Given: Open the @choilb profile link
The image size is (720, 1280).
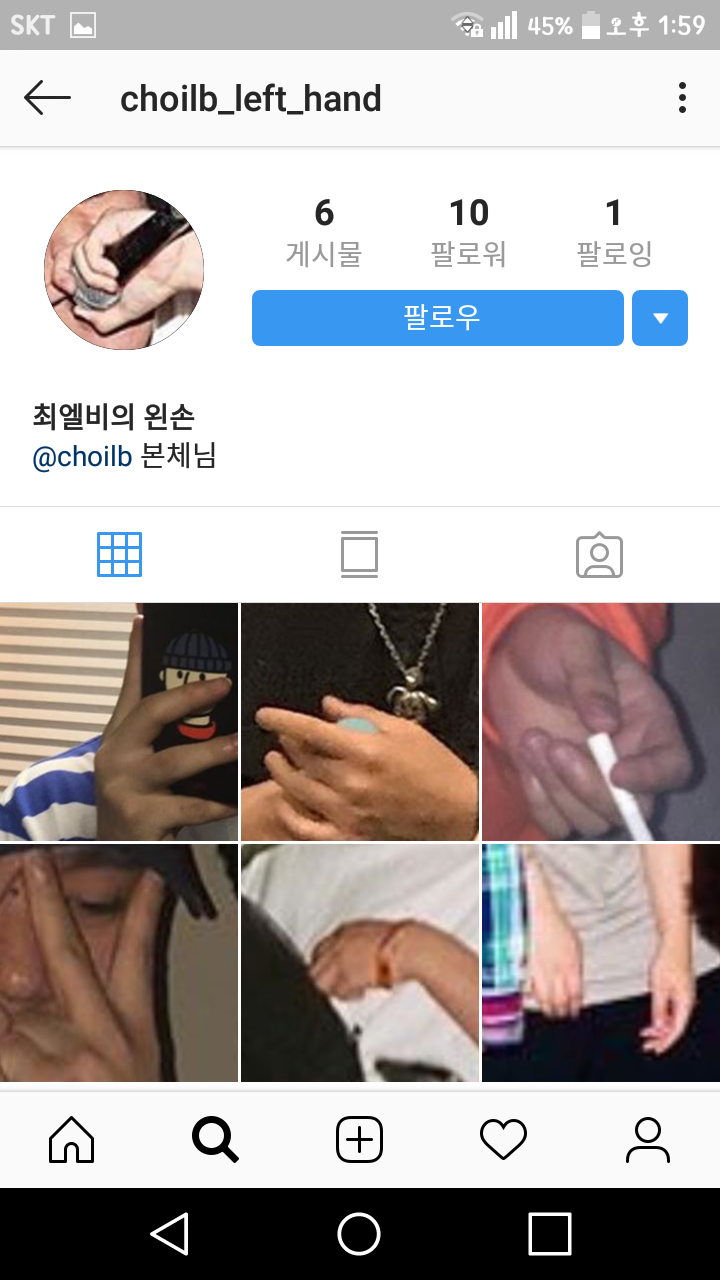Looking at the screenshot, I should pyautogui.click(x=82, y=457).
